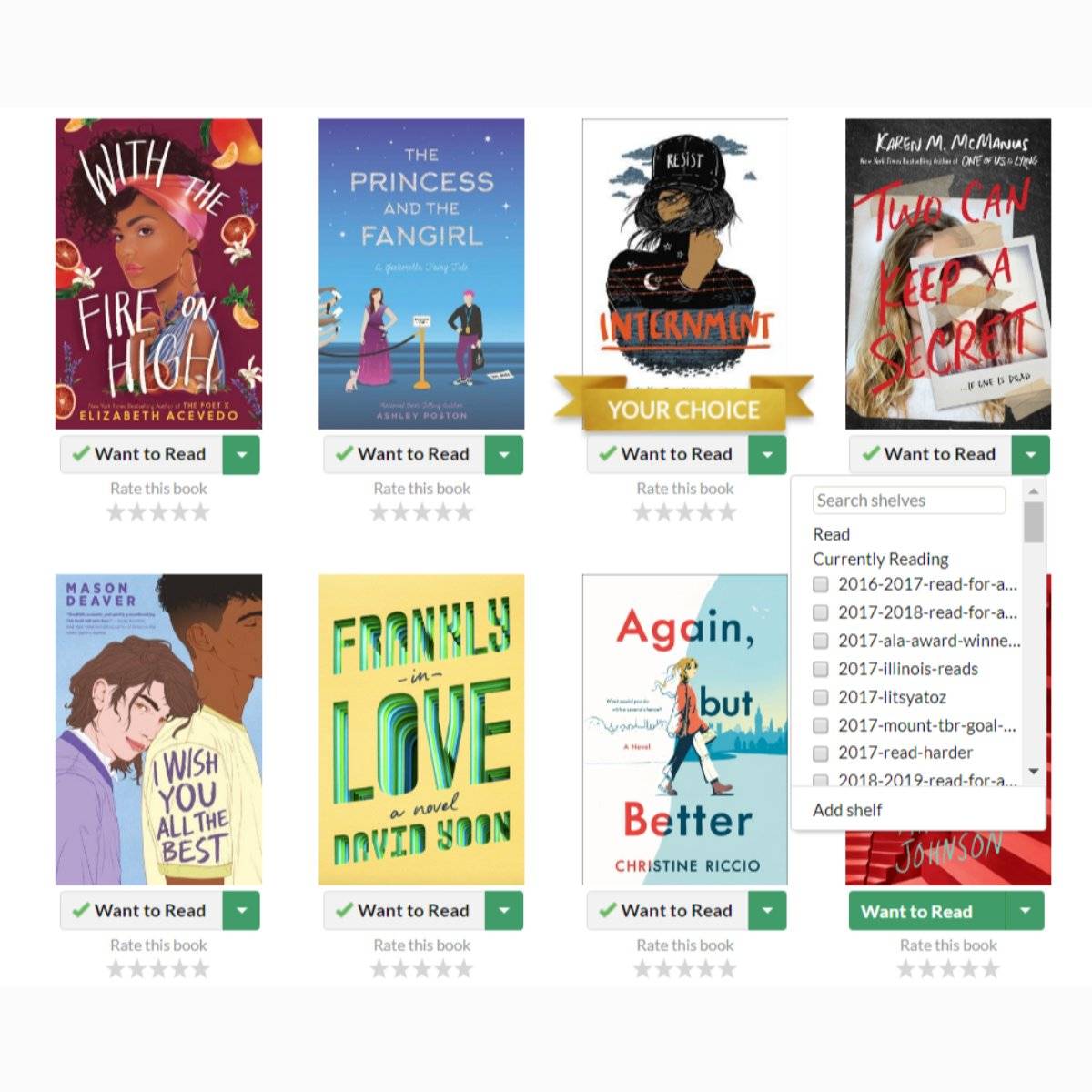This screenshot has height=1092, width=1092.
Task: Select the Read shelf option
Action: pos(831,534)
